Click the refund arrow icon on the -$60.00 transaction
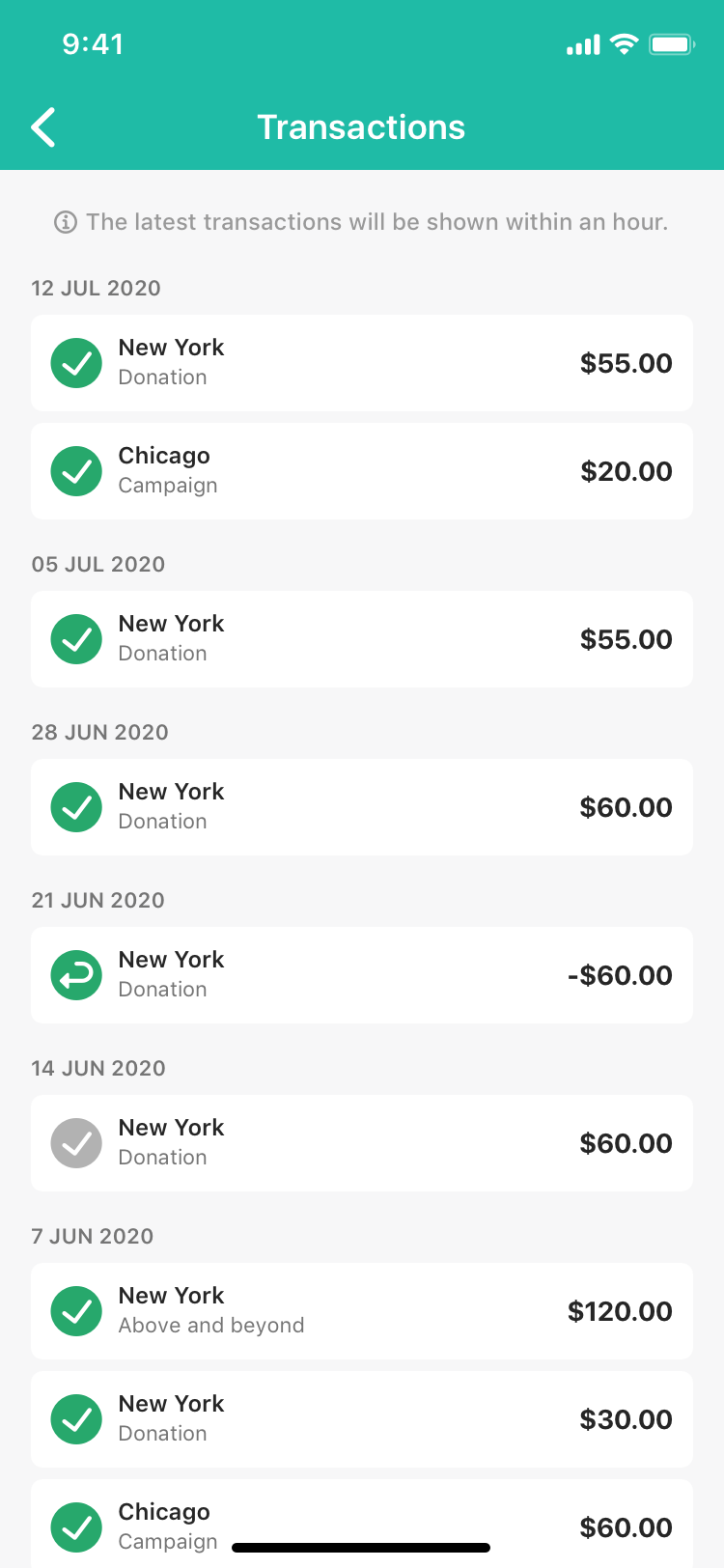Viewport: 724px width, 1568px height. [x=75, y=975]
